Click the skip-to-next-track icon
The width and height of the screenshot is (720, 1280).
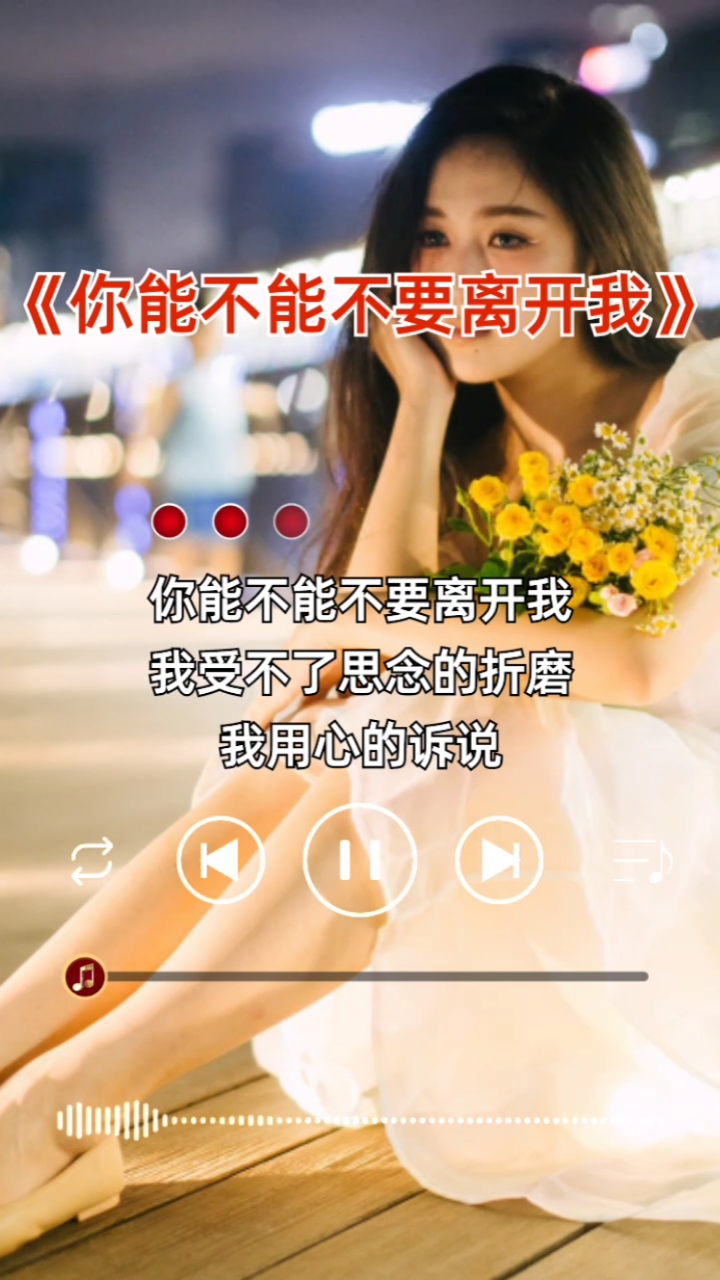(497, 861)
